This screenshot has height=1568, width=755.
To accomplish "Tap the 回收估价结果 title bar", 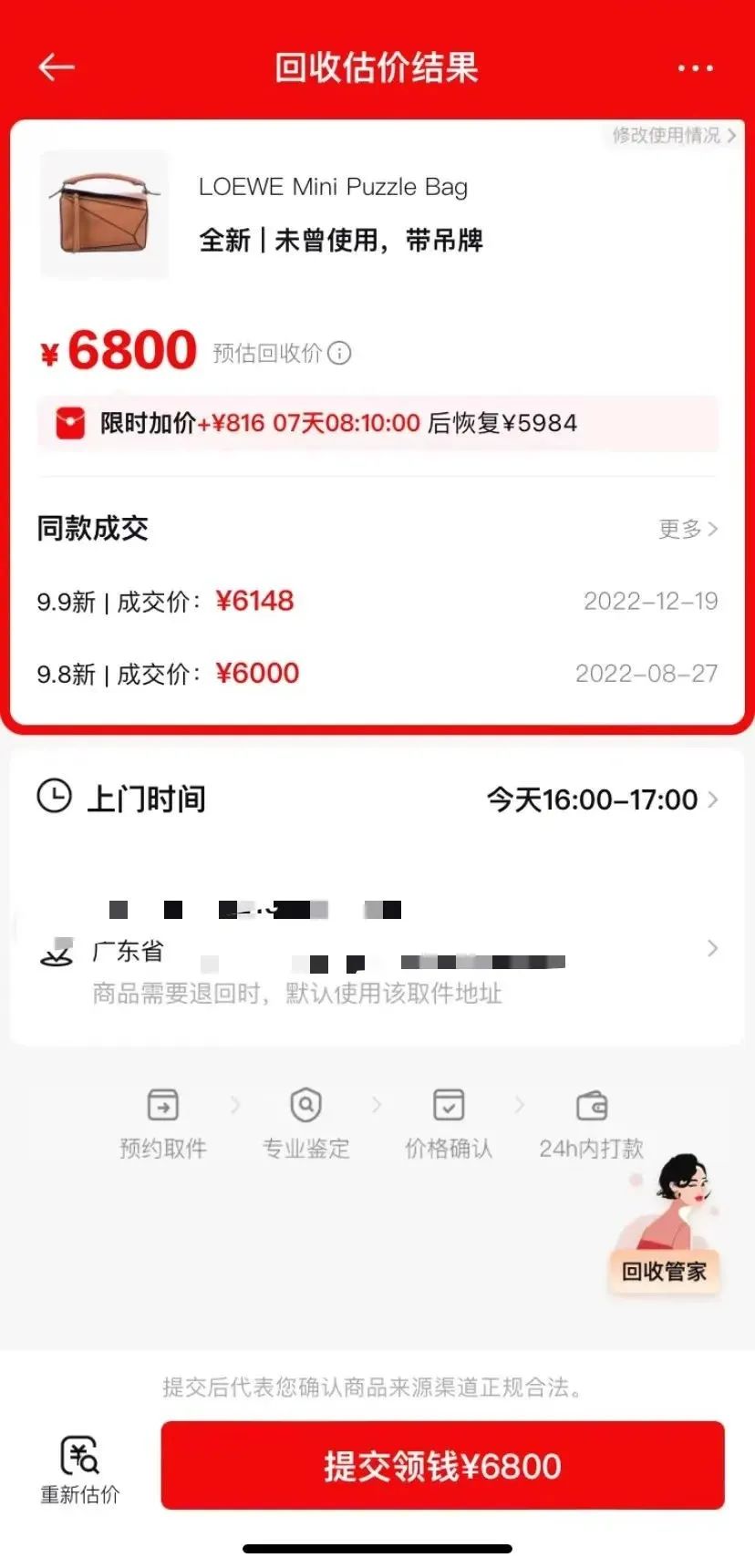I will pos(377,67).
